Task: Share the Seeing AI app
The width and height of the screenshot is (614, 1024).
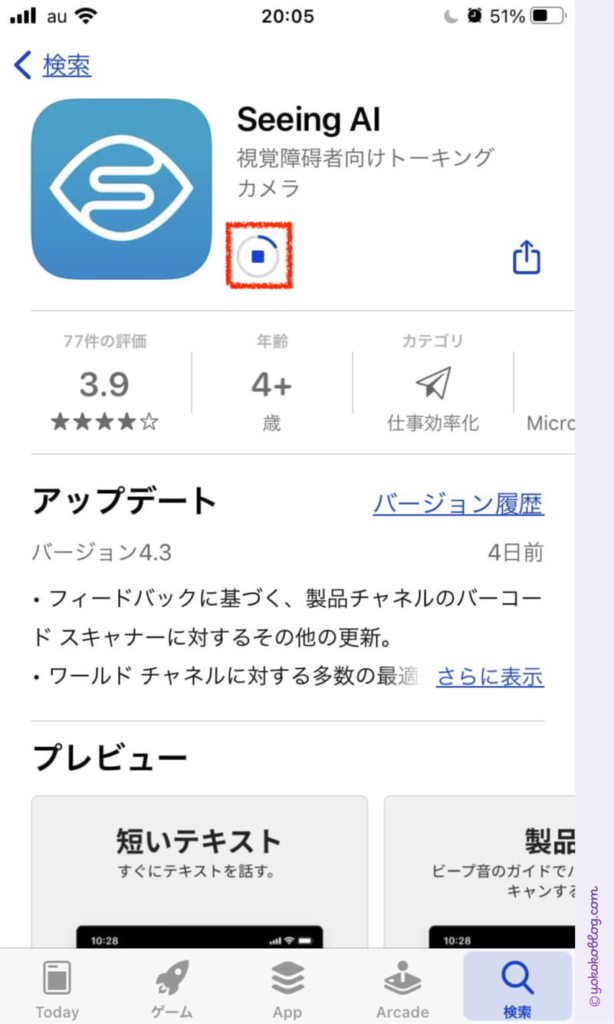Action: tap(526, 257)
